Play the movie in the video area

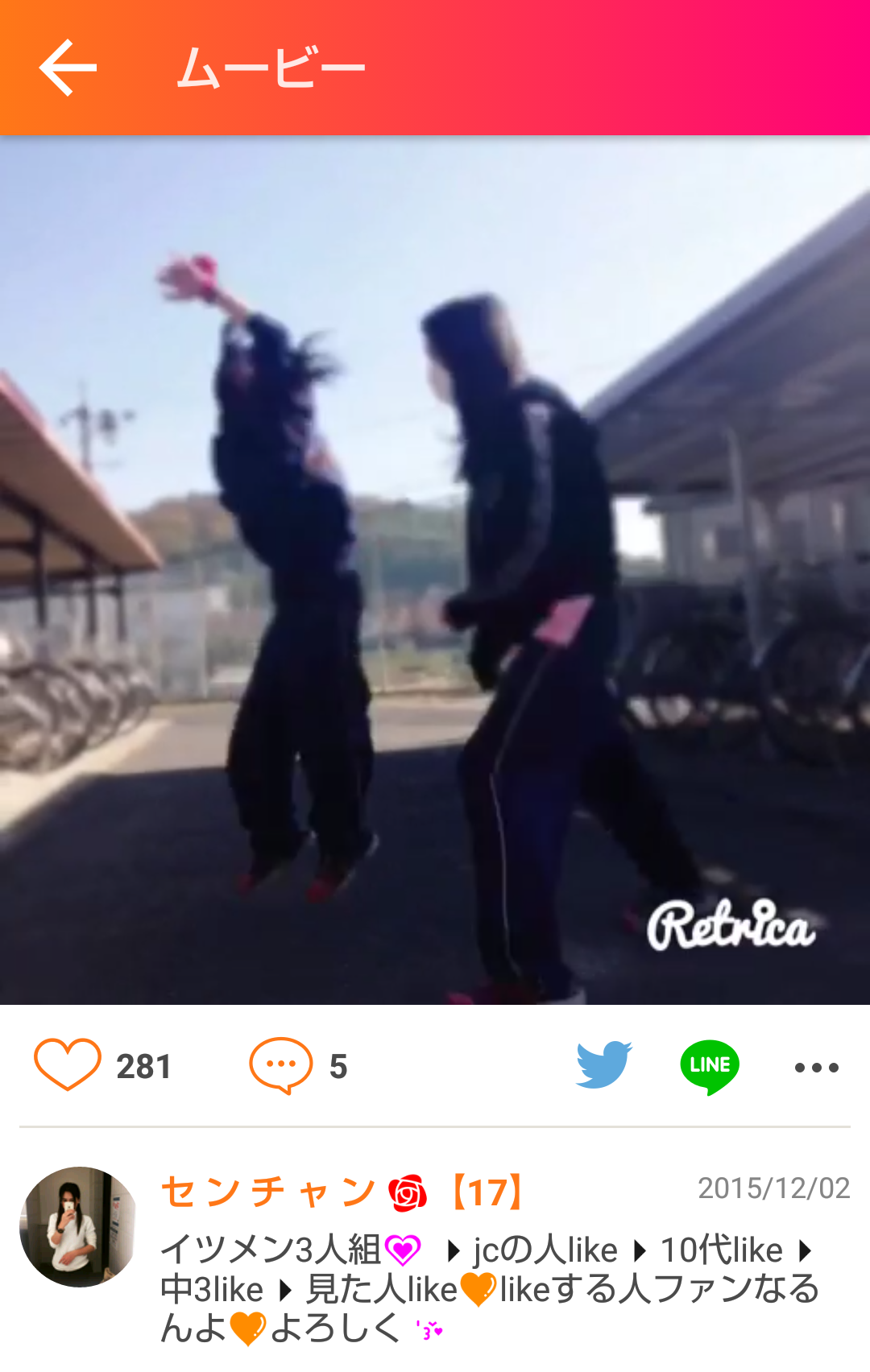point(435,570)
